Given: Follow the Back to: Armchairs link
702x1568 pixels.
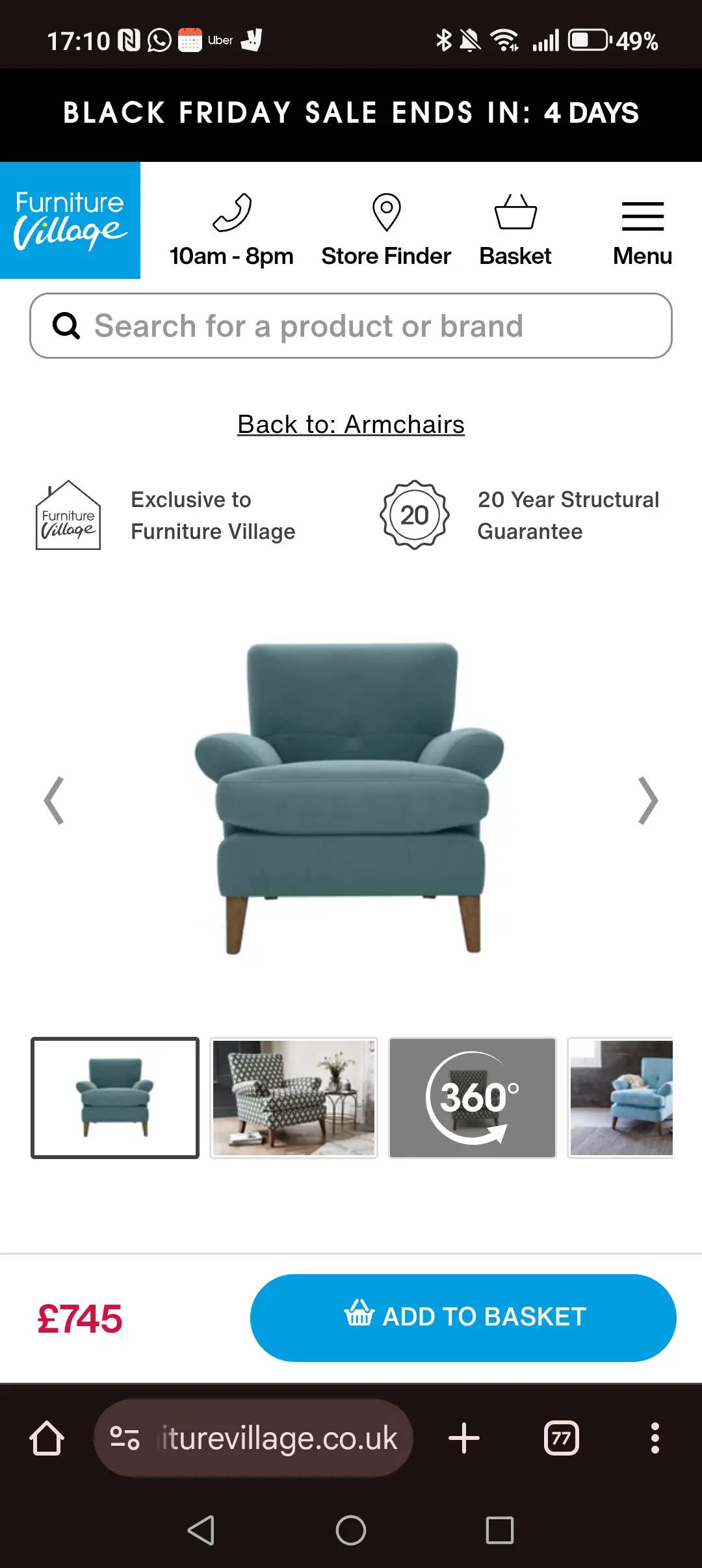Looking at the screenshot, I should [x=351, y=425].
